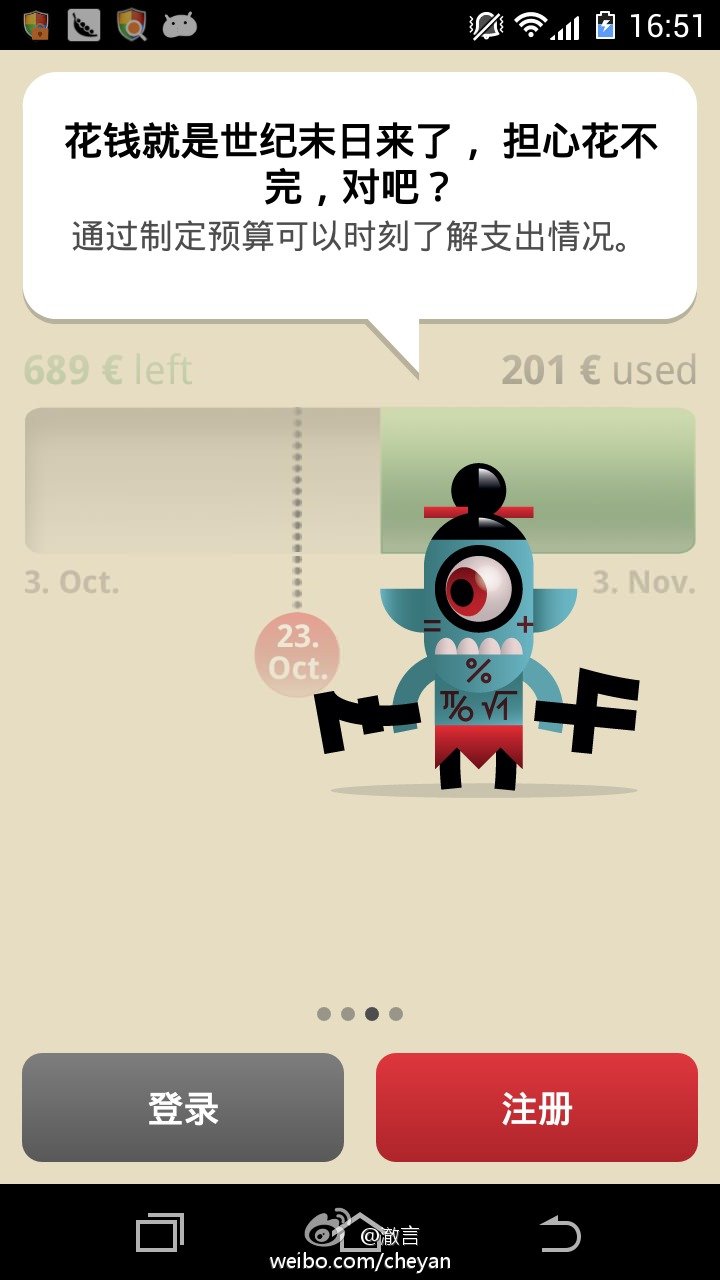Image resolution: width=720 pixels, height=1280 pixels.
Task: Tap the 登录 login button
Action: (x=183, y=1107)
